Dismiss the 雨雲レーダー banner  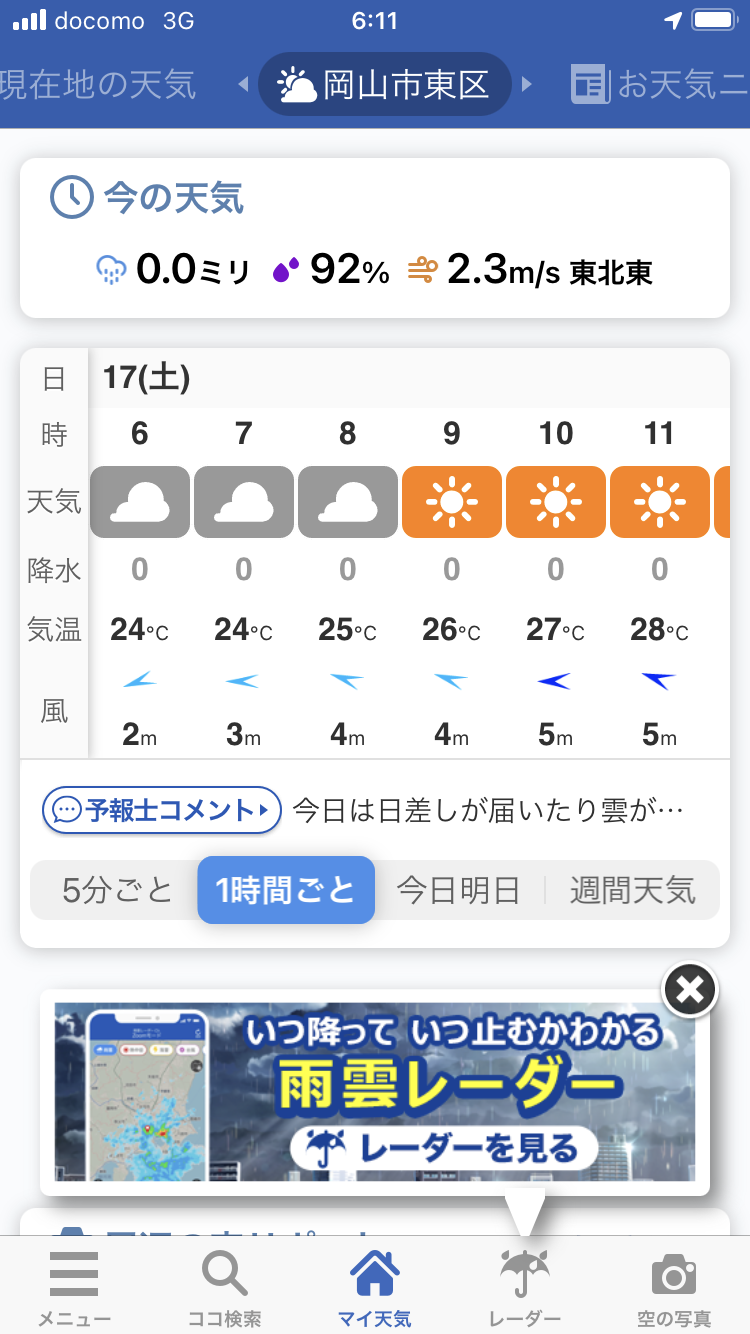pyautogui.click(x=690, y=991)
